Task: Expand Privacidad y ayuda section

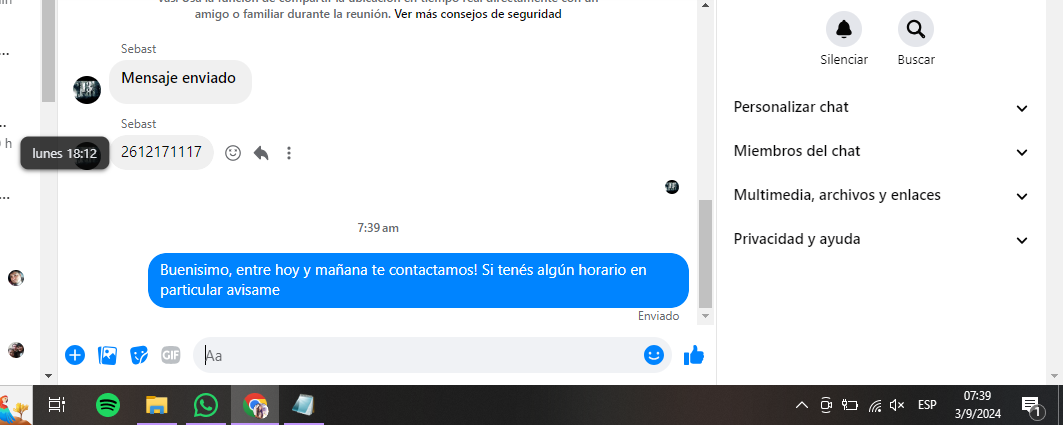Action: click(x=880, y=239)
